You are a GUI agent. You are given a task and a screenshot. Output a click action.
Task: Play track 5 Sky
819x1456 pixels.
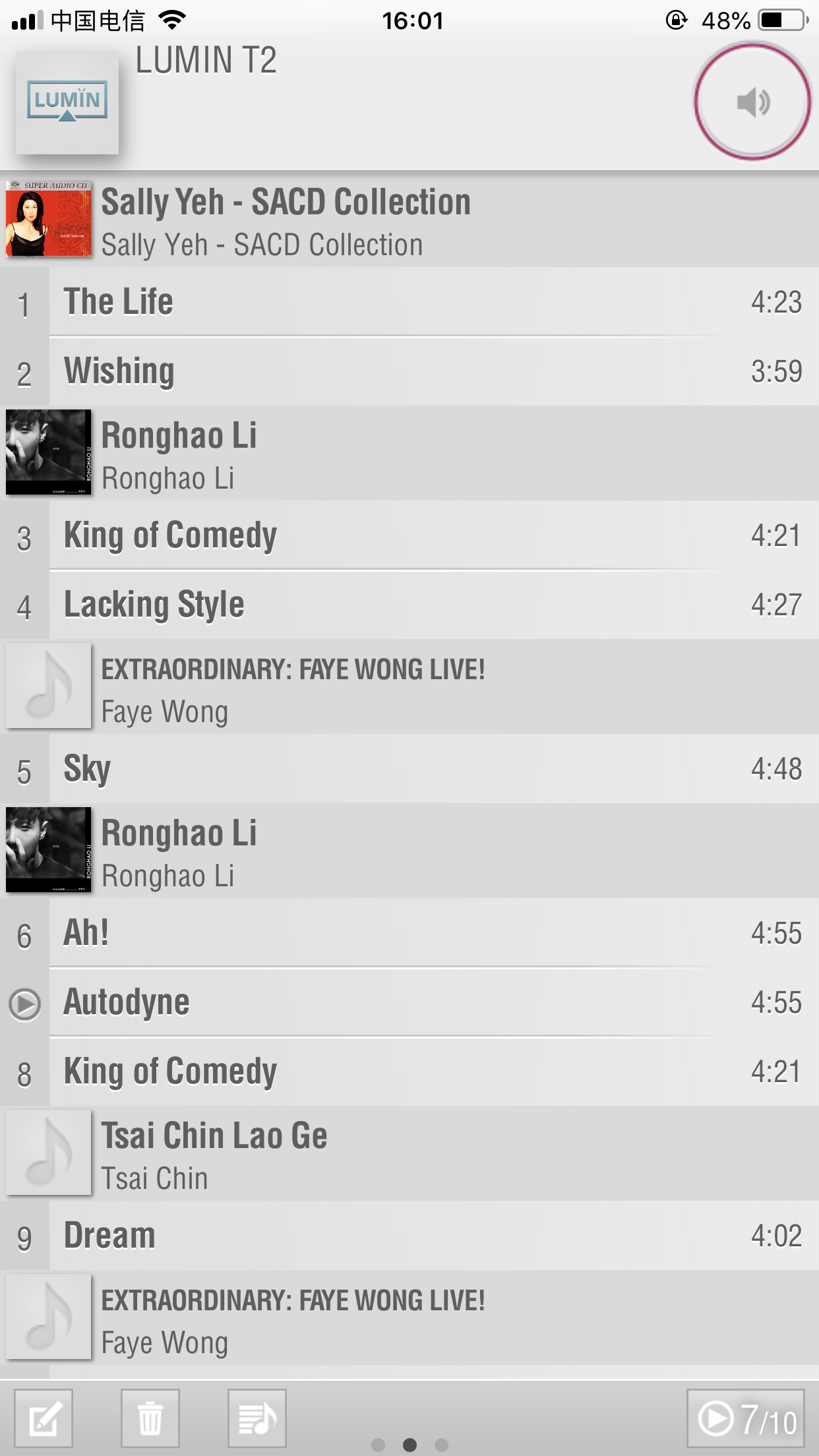pyautogui.click(x=409, y=769)
